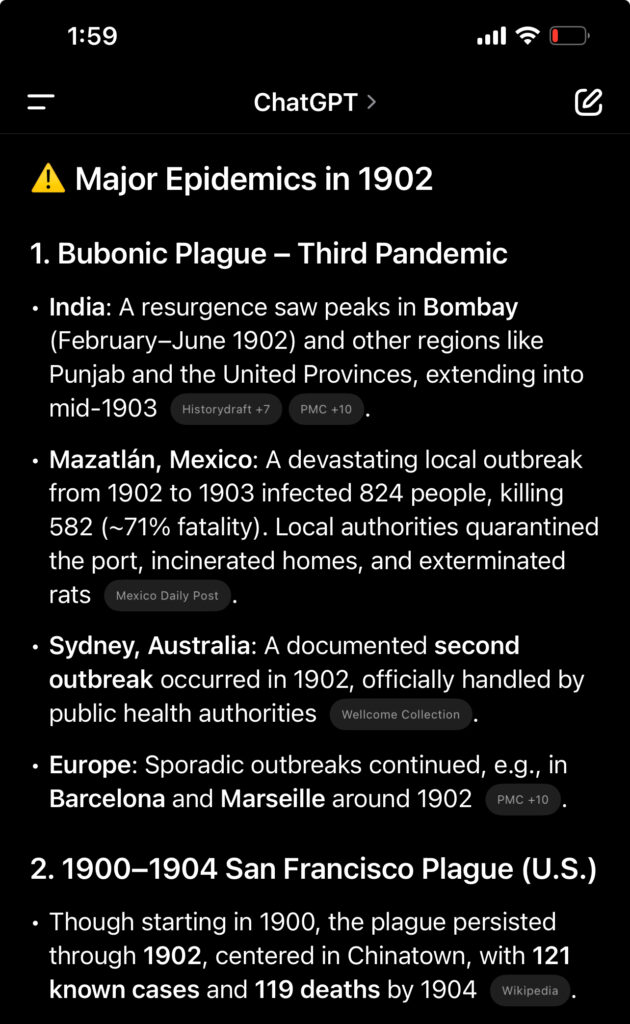This screenshot has height=1024, width=630.
Task: Open PMC +10 source chip under India
Action: click(x=326, y=409)
